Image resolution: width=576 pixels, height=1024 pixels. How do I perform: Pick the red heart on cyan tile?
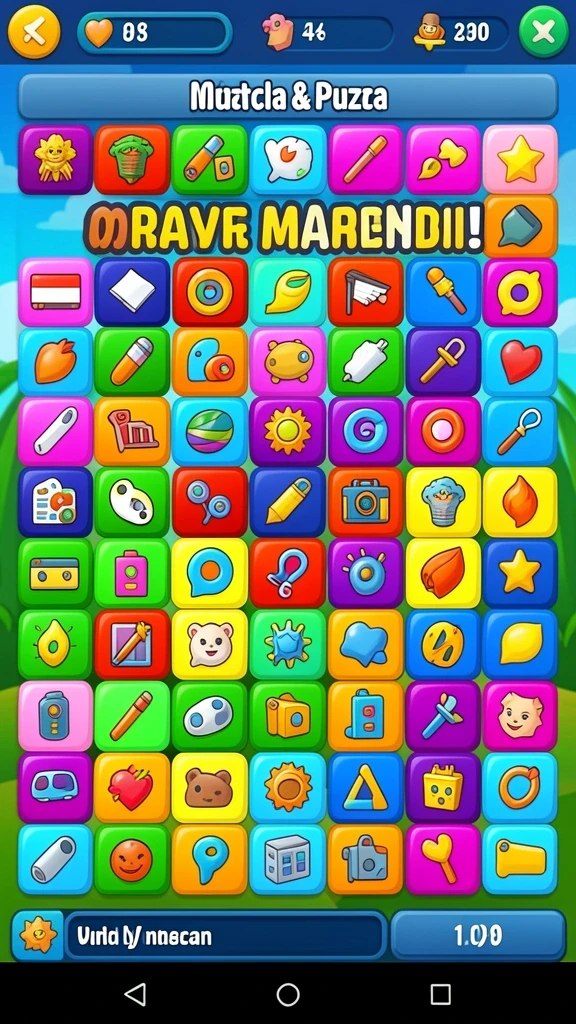(x=520, y=362)
